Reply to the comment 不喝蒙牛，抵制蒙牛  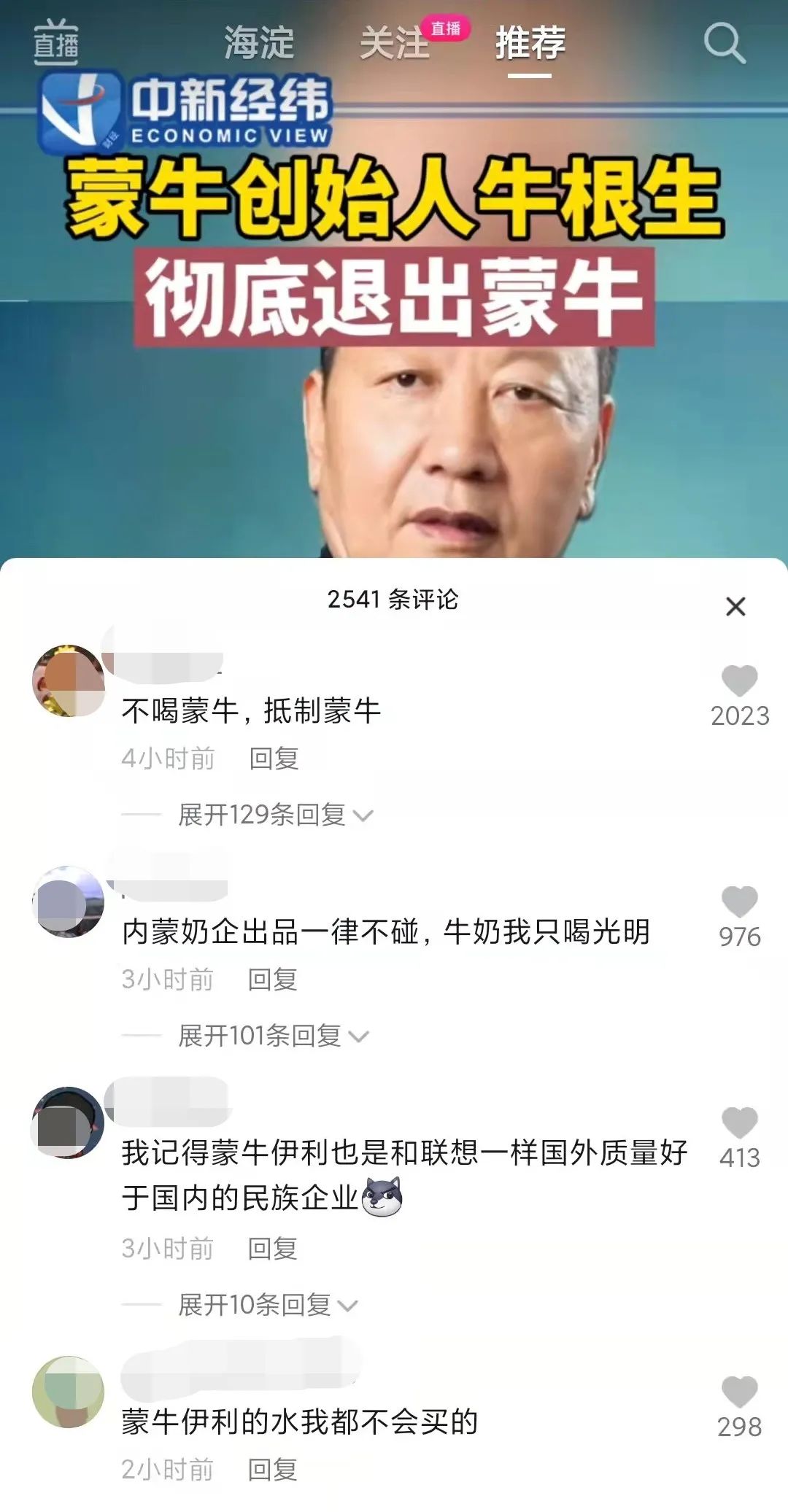(274, 759)
